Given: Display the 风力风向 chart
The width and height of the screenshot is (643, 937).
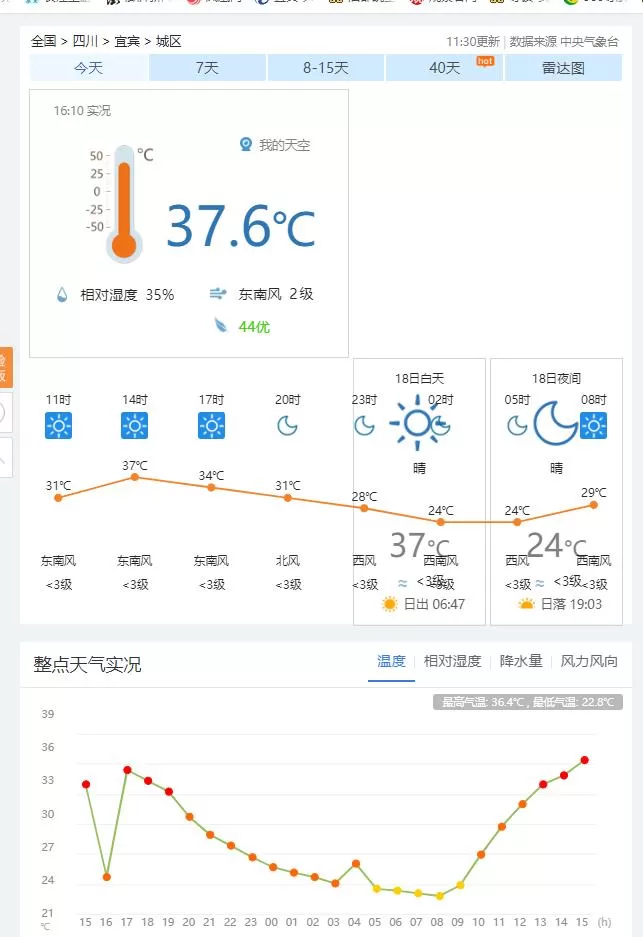Looking at the screenshot, I should (589, 661).
